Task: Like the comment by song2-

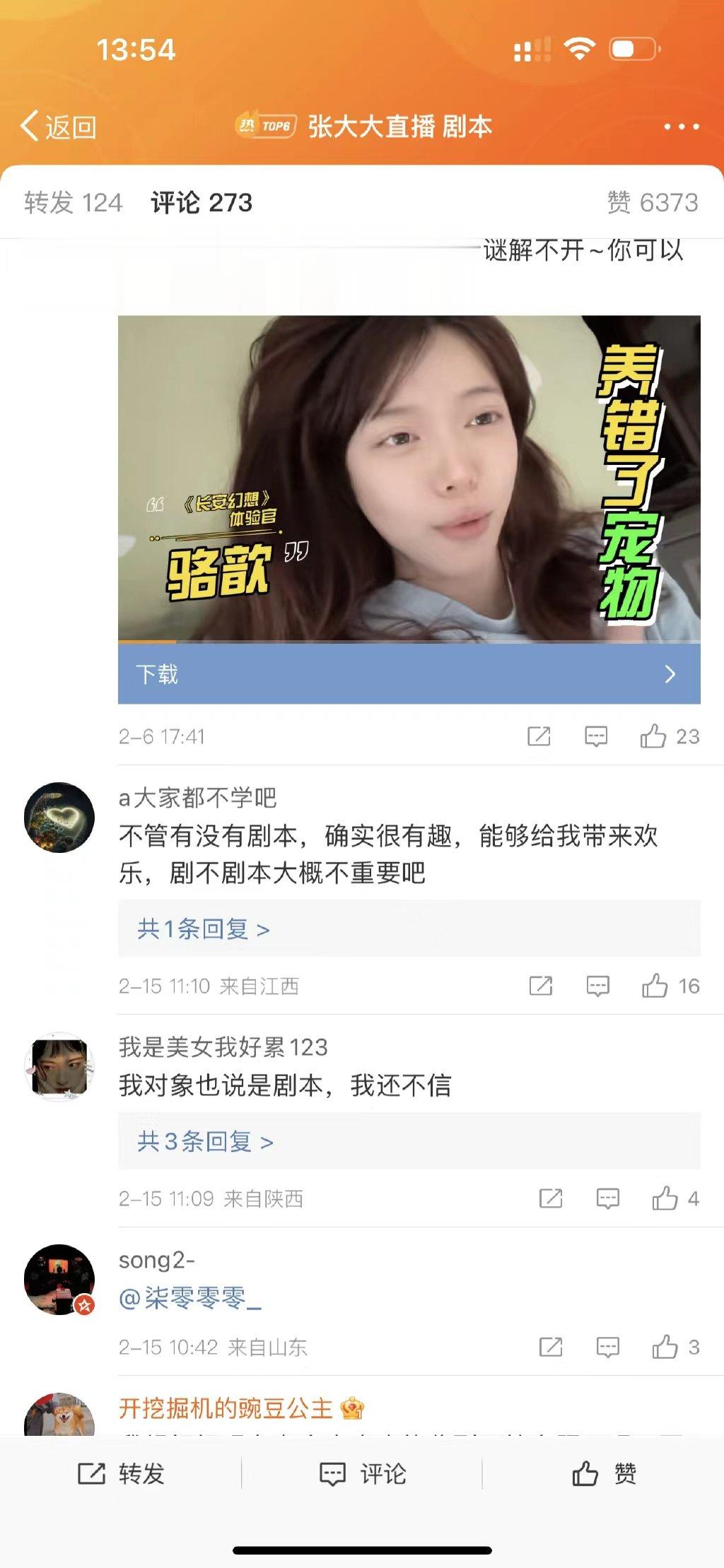Action: click(665, 1347)
